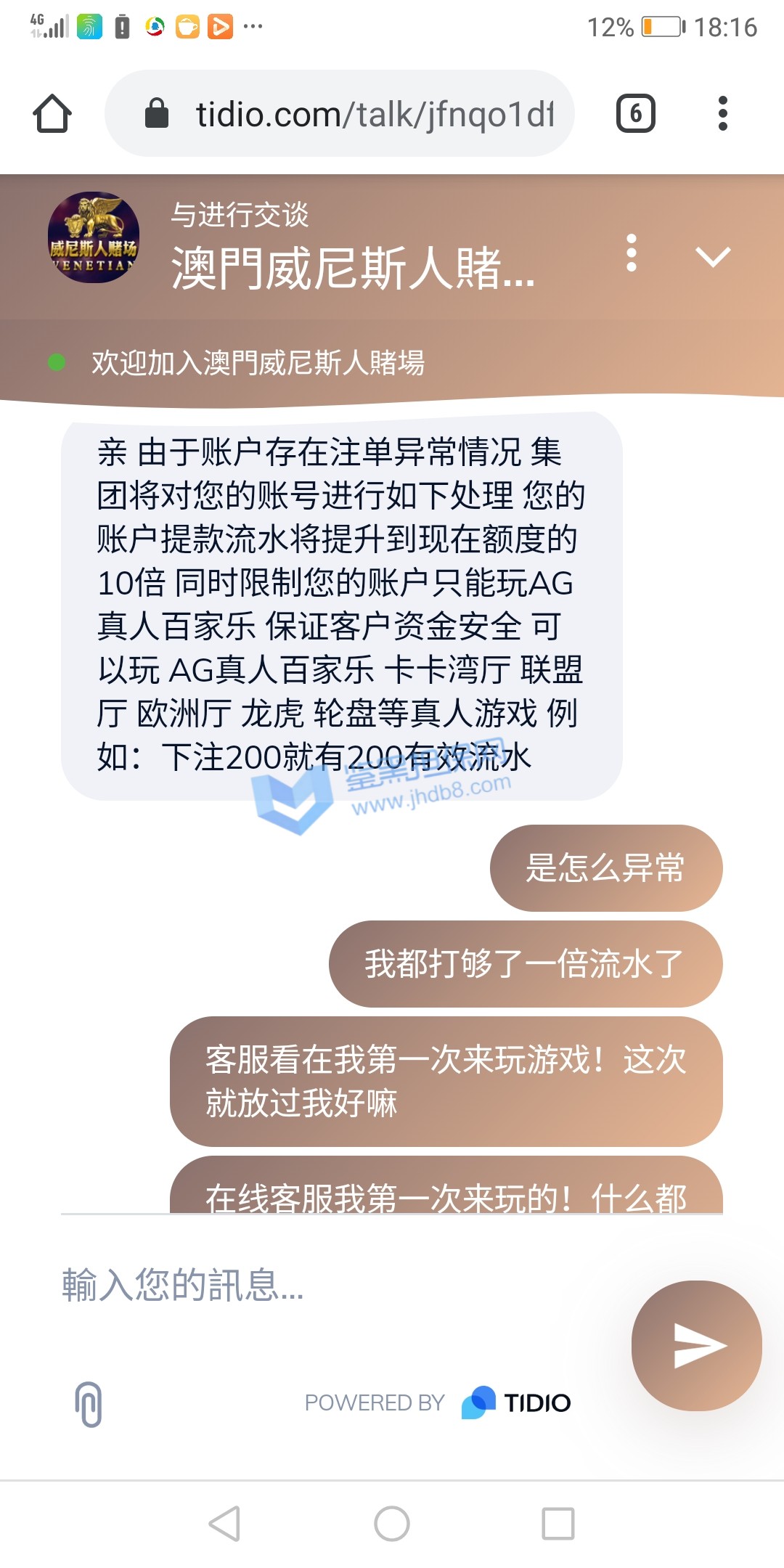This screenshot has width=784, height=1568.
Task: Send the message with the arrow button
Action: point(696,1345)
